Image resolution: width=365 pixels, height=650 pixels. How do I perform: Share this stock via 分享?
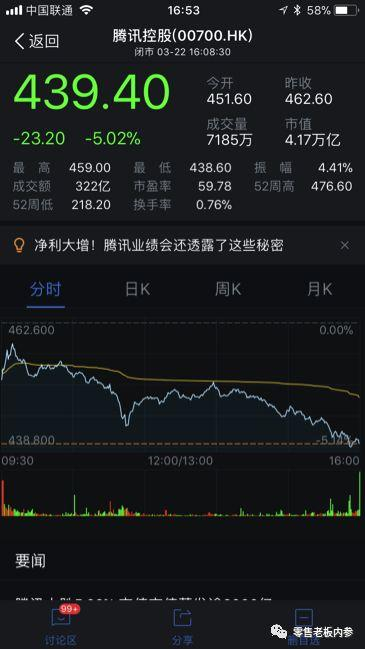point(182,625)
